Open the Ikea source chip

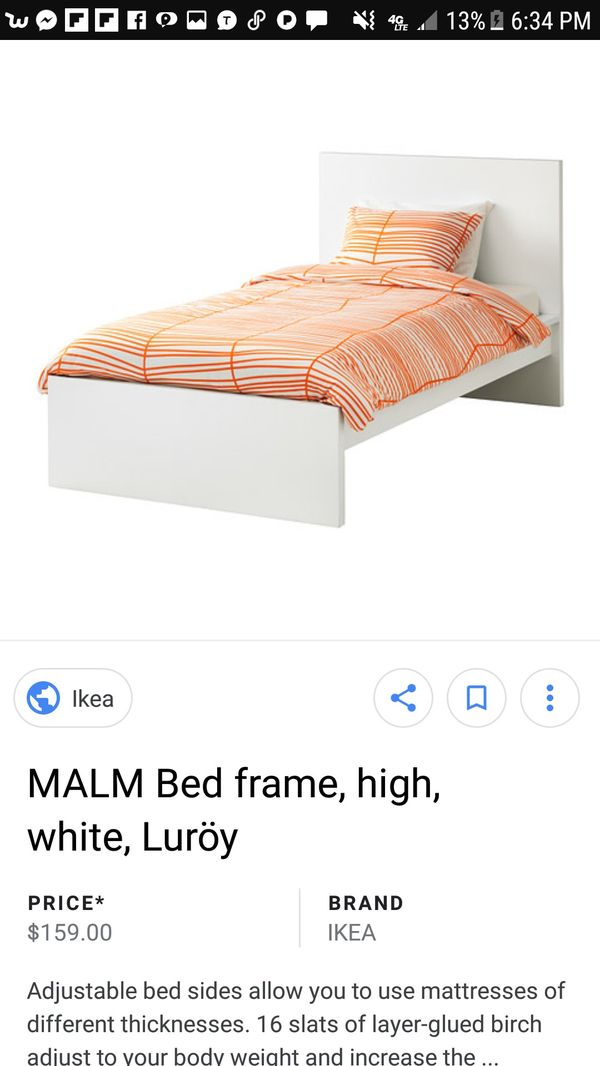click(73, 698)
